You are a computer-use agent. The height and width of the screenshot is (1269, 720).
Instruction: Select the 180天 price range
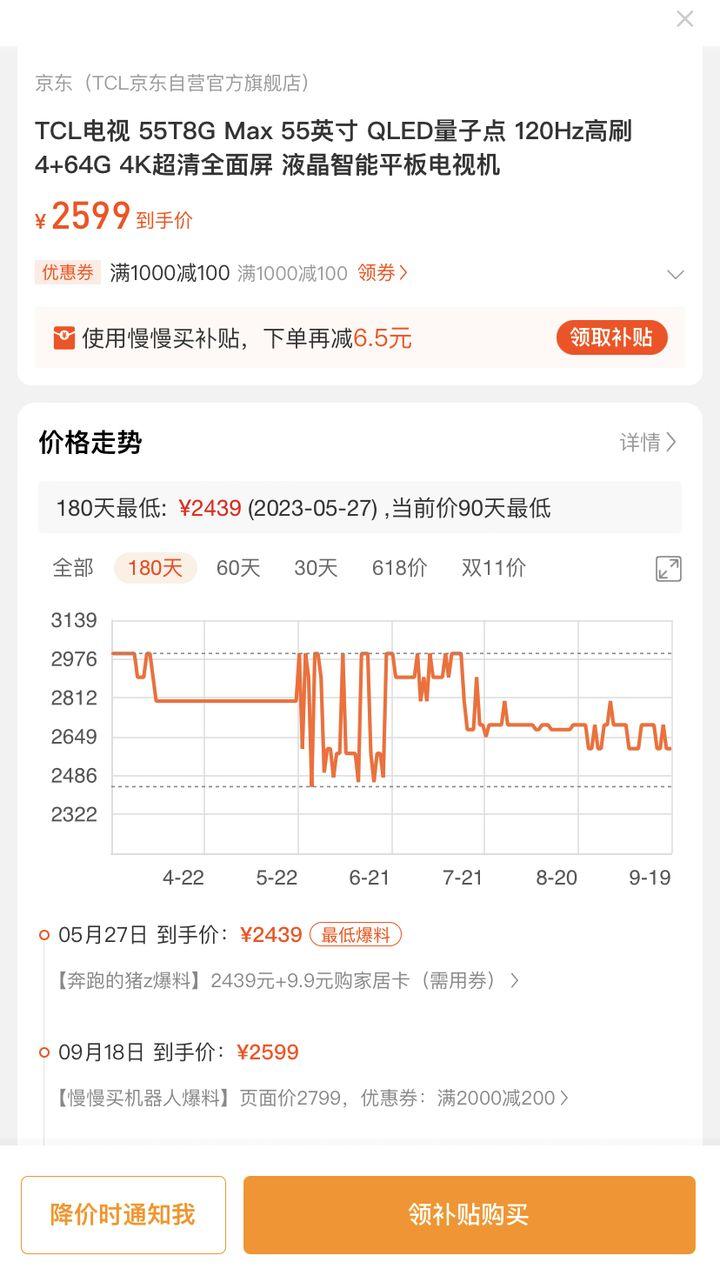155,568
